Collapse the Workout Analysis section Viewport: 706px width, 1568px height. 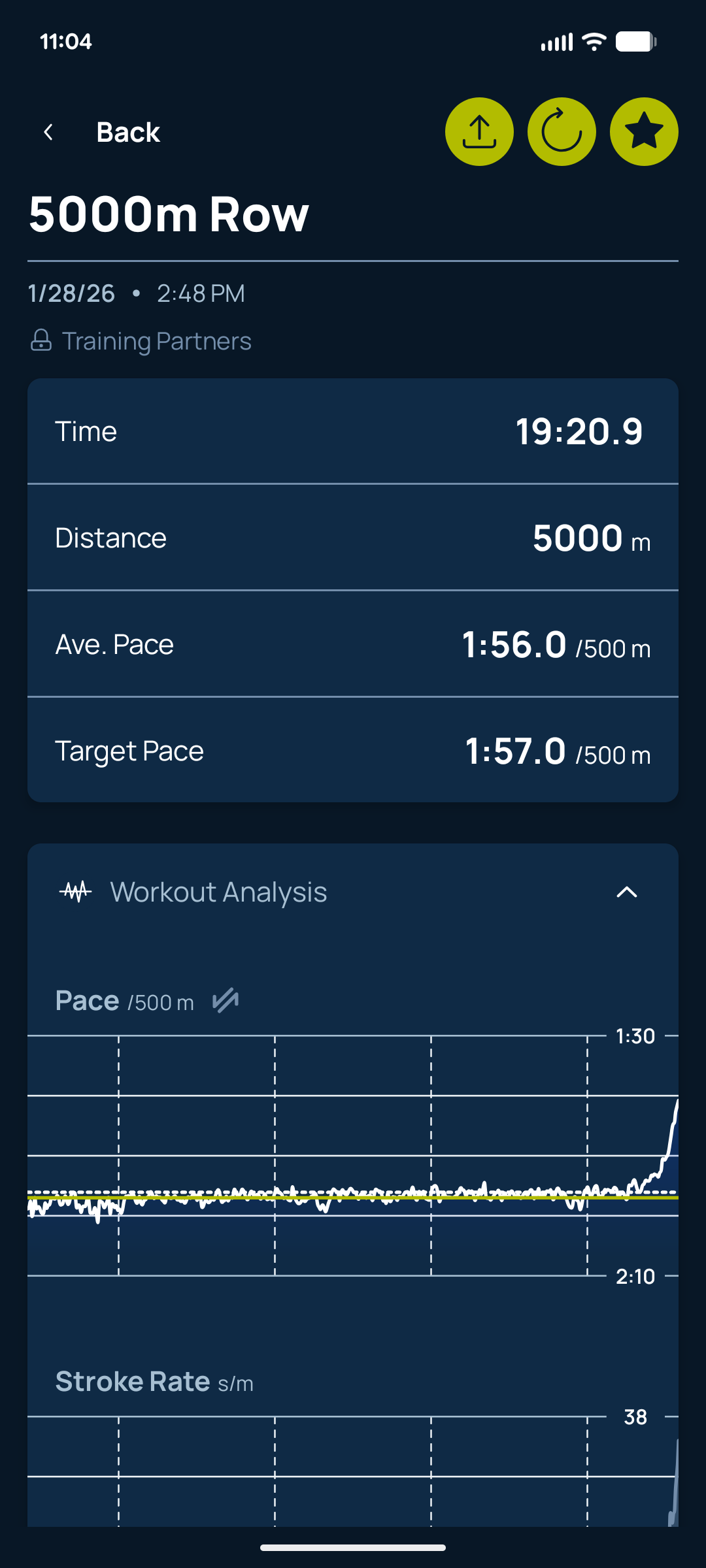tap(626, 892)
